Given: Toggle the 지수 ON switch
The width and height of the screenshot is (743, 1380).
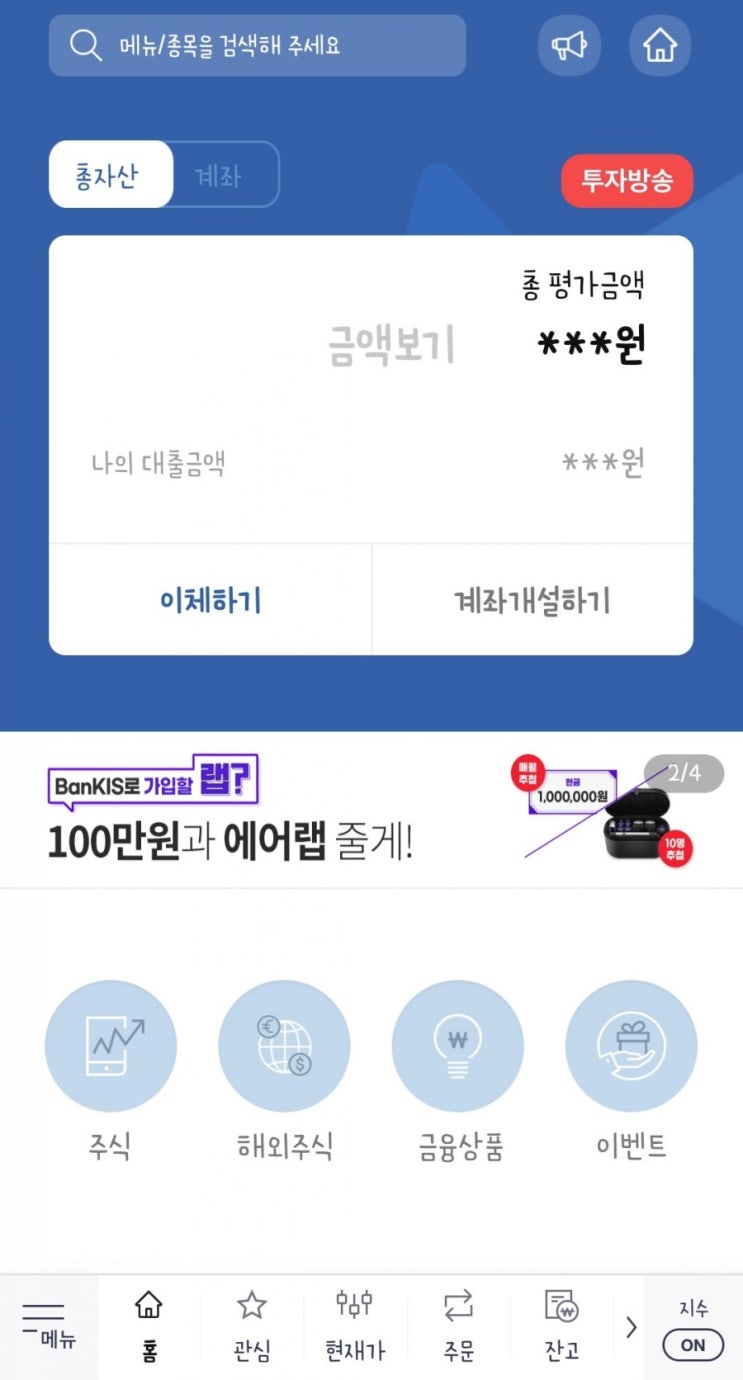Looking at the screenshot, I should [693, 1345].
